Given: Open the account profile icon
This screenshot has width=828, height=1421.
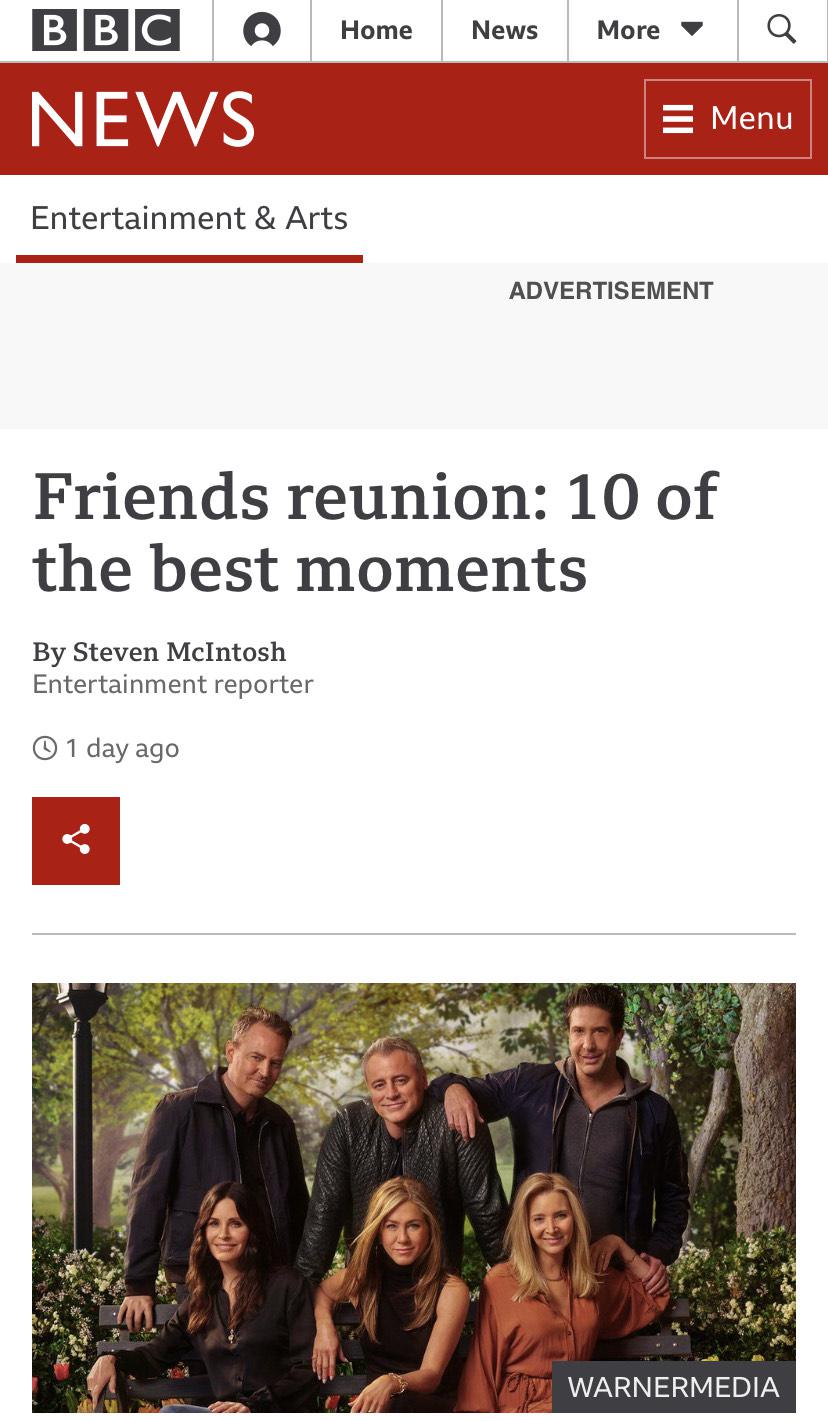Looking at the screenshot, I should point(262,31).
